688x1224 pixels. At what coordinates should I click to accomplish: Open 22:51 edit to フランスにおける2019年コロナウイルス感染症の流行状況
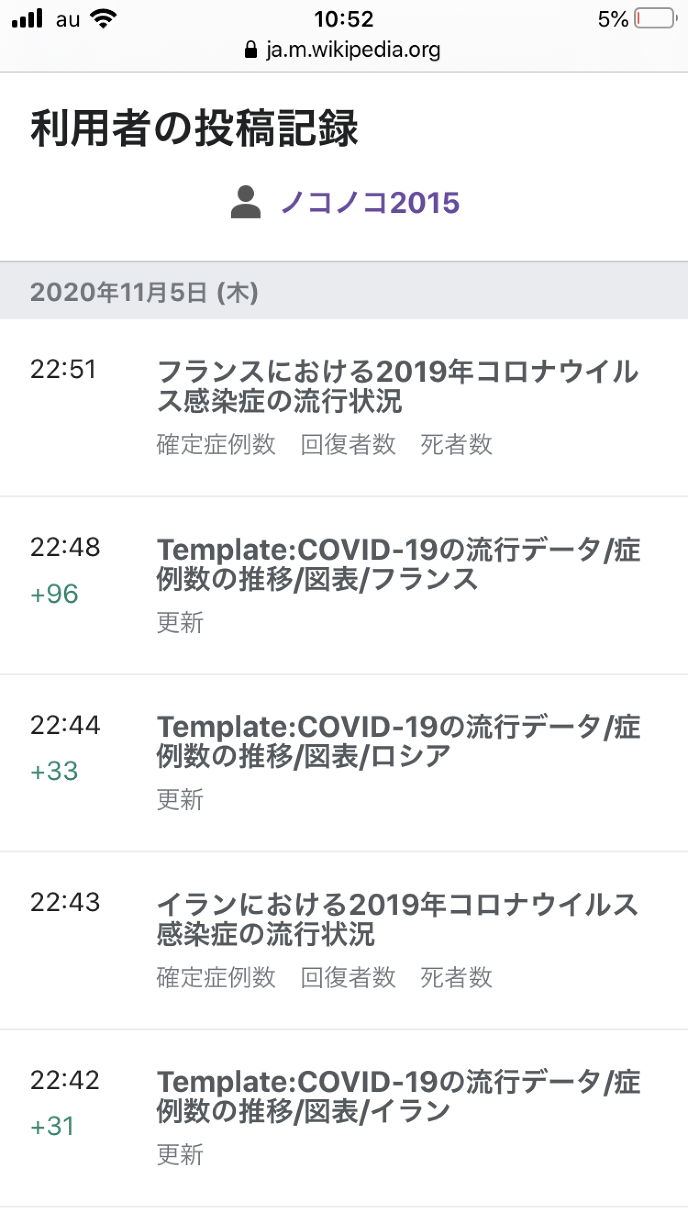point(397,387)
